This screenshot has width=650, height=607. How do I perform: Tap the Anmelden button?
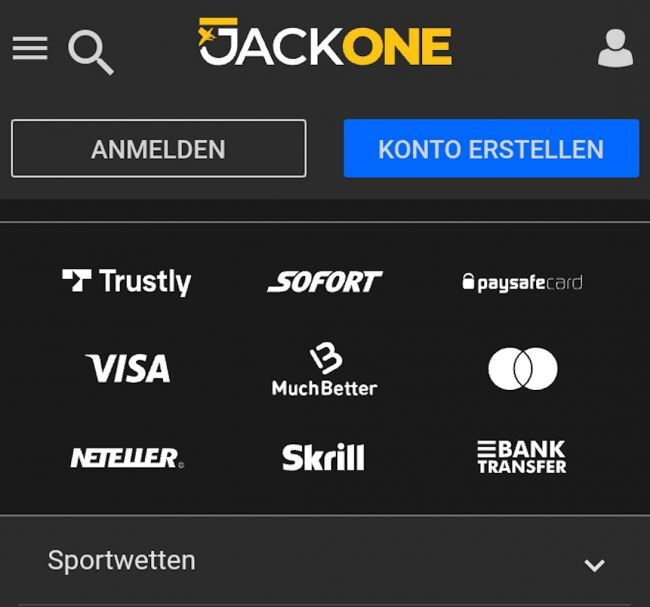pos(158,149)
